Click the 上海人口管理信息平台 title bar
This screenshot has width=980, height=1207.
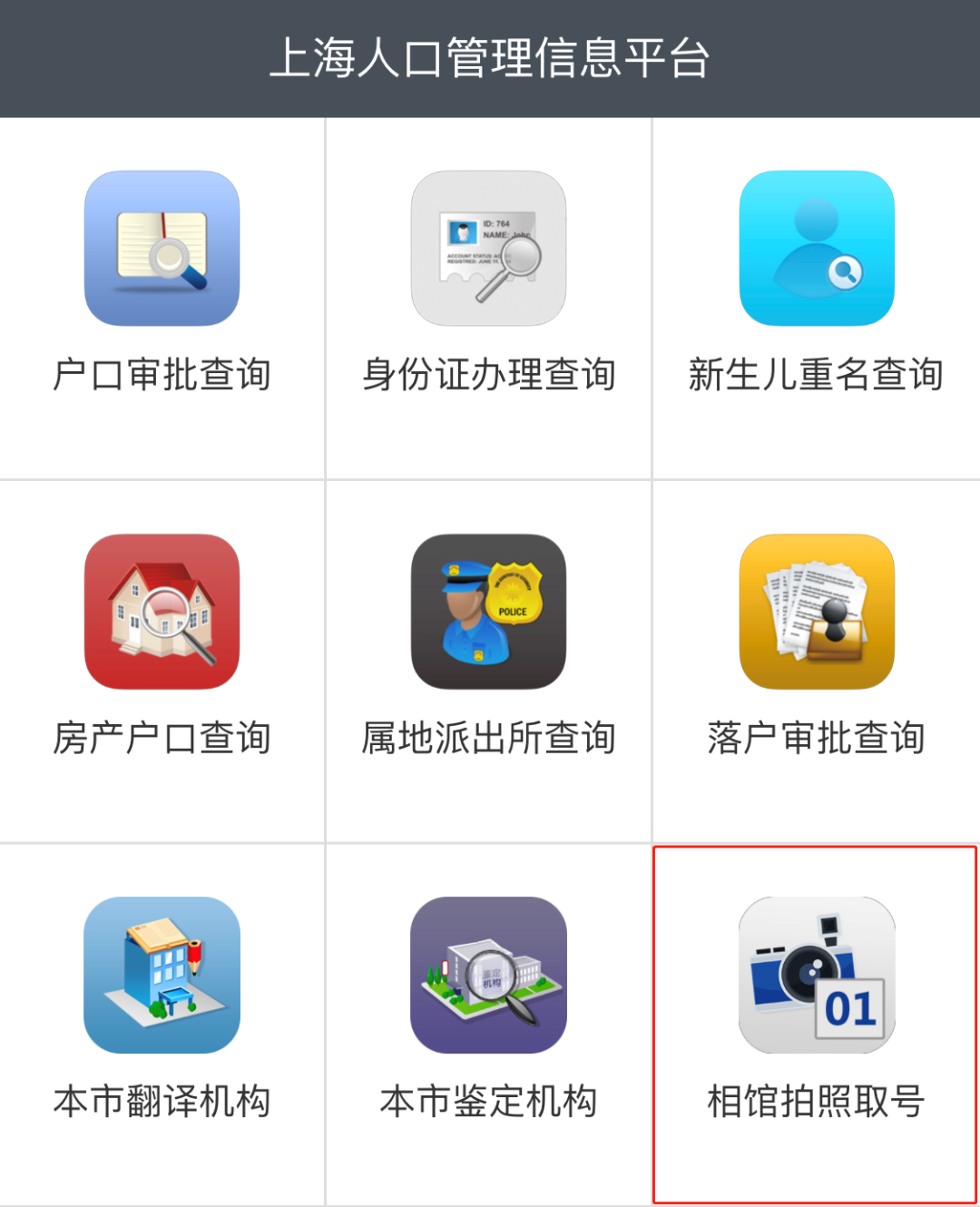490,57
